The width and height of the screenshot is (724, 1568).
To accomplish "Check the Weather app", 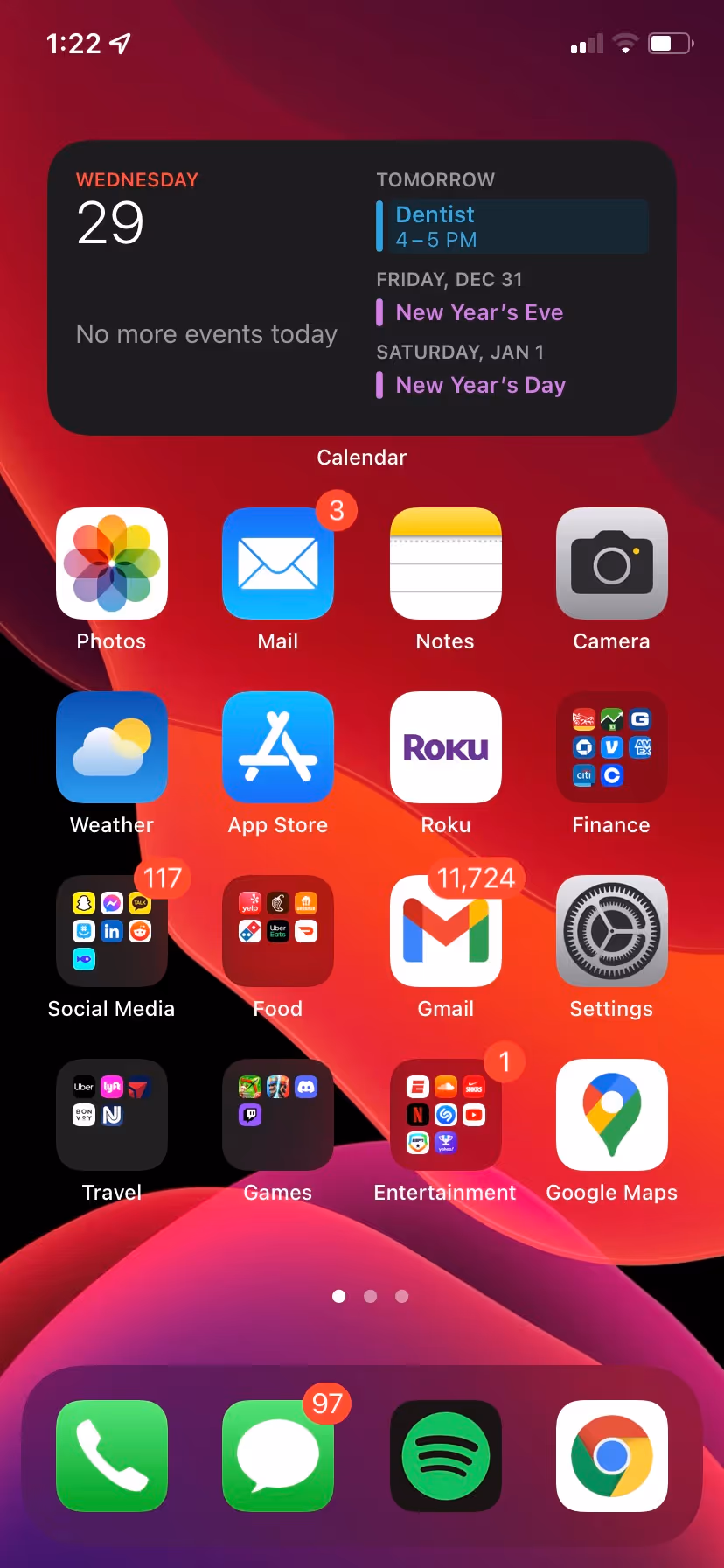I will (112, 747).
